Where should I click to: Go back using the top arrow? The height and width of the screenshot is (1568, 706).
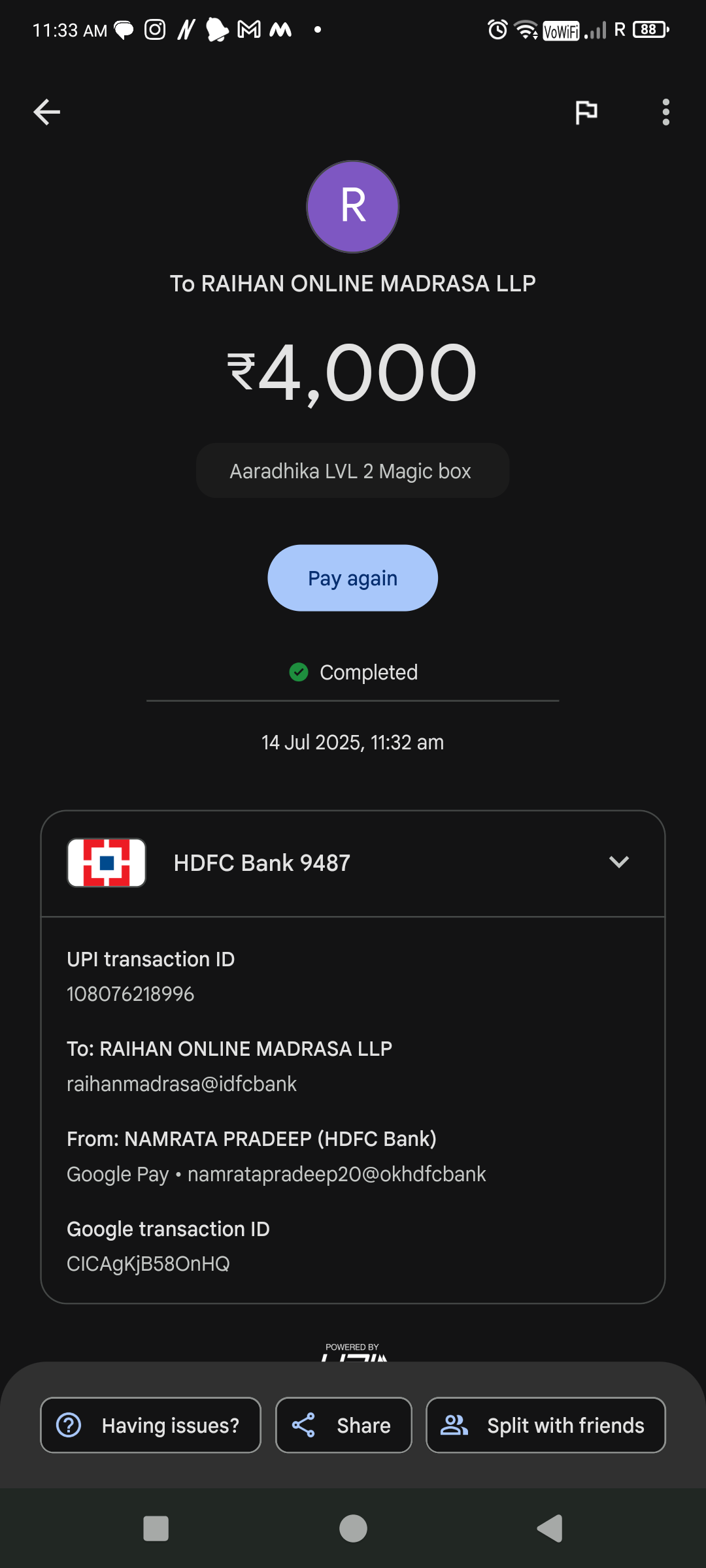47,112
